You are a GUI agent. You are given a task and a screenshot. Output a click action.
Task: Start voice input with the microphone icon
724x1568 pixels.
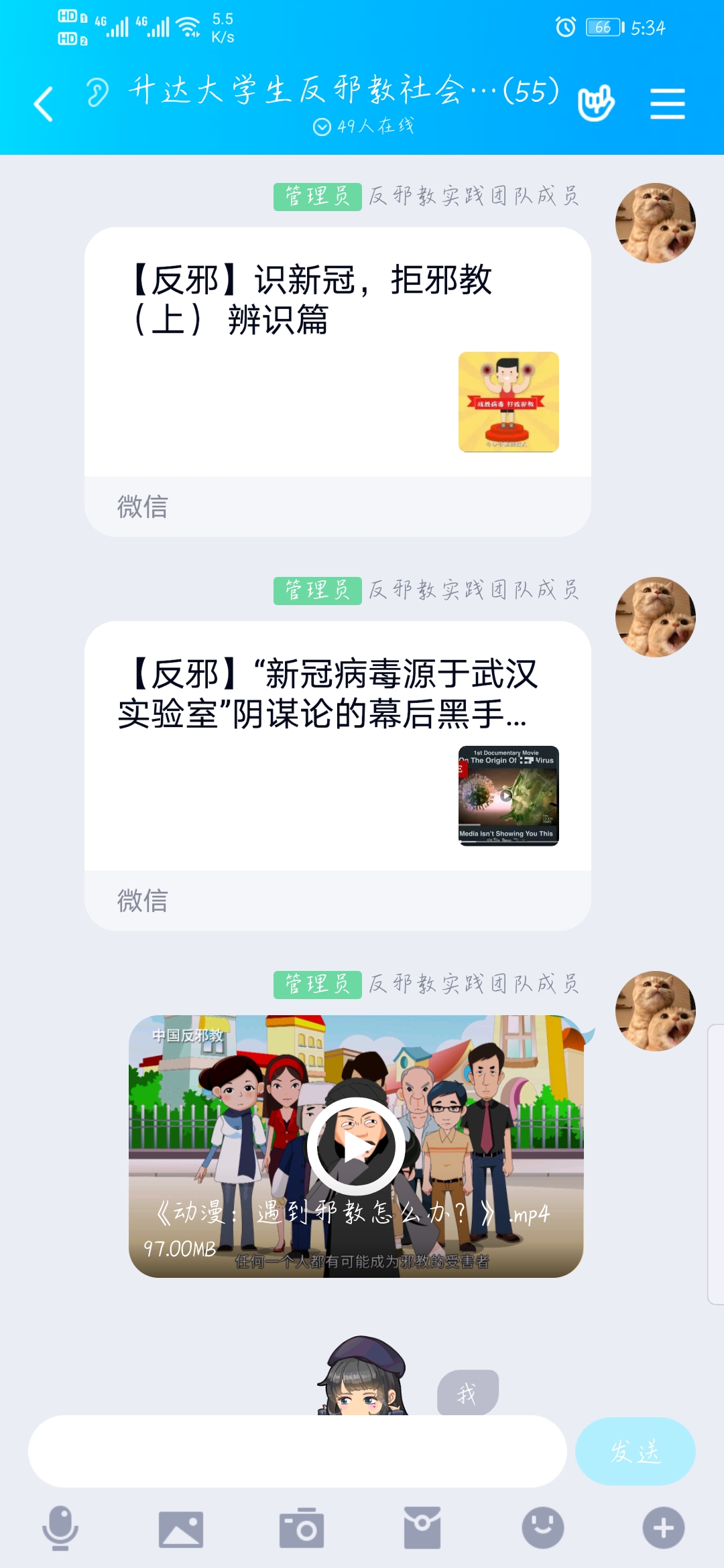(60, 1528)
